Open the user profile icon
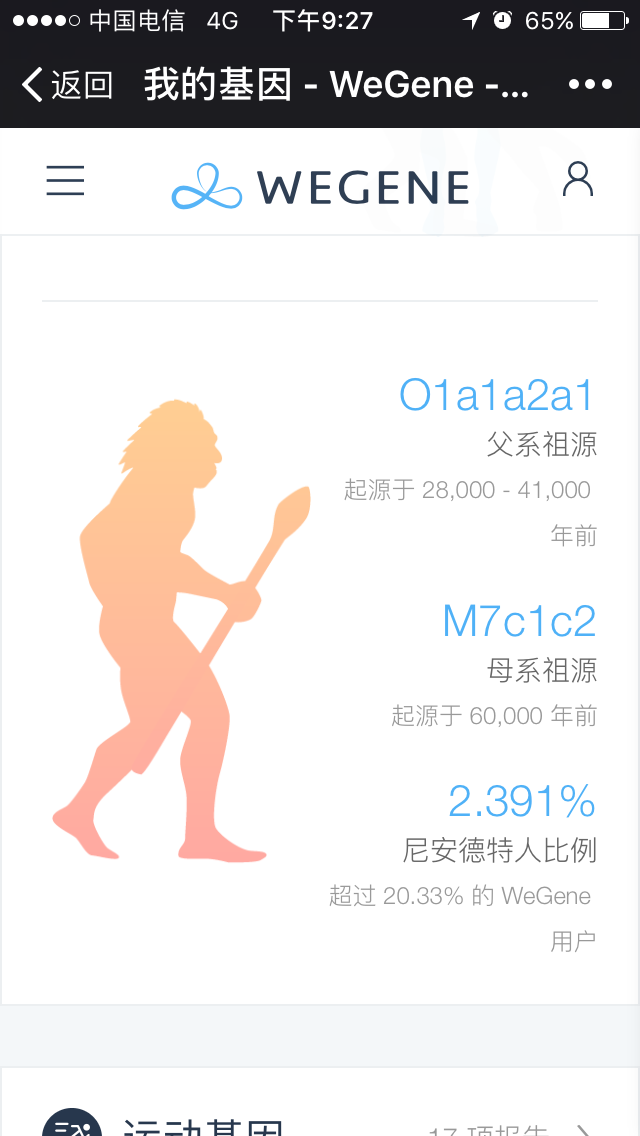640x1136 pixels. pyautogui.click(x=578, y=180)
